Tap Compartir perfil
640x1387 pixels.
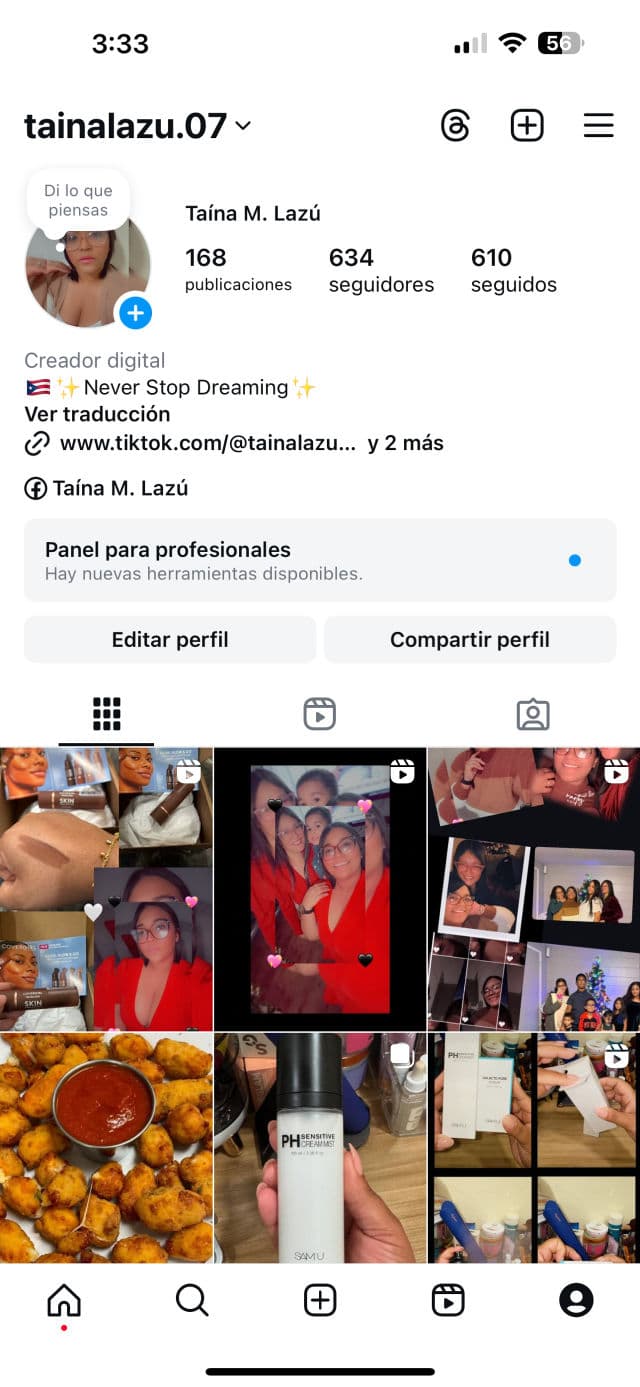pos(470,640)
